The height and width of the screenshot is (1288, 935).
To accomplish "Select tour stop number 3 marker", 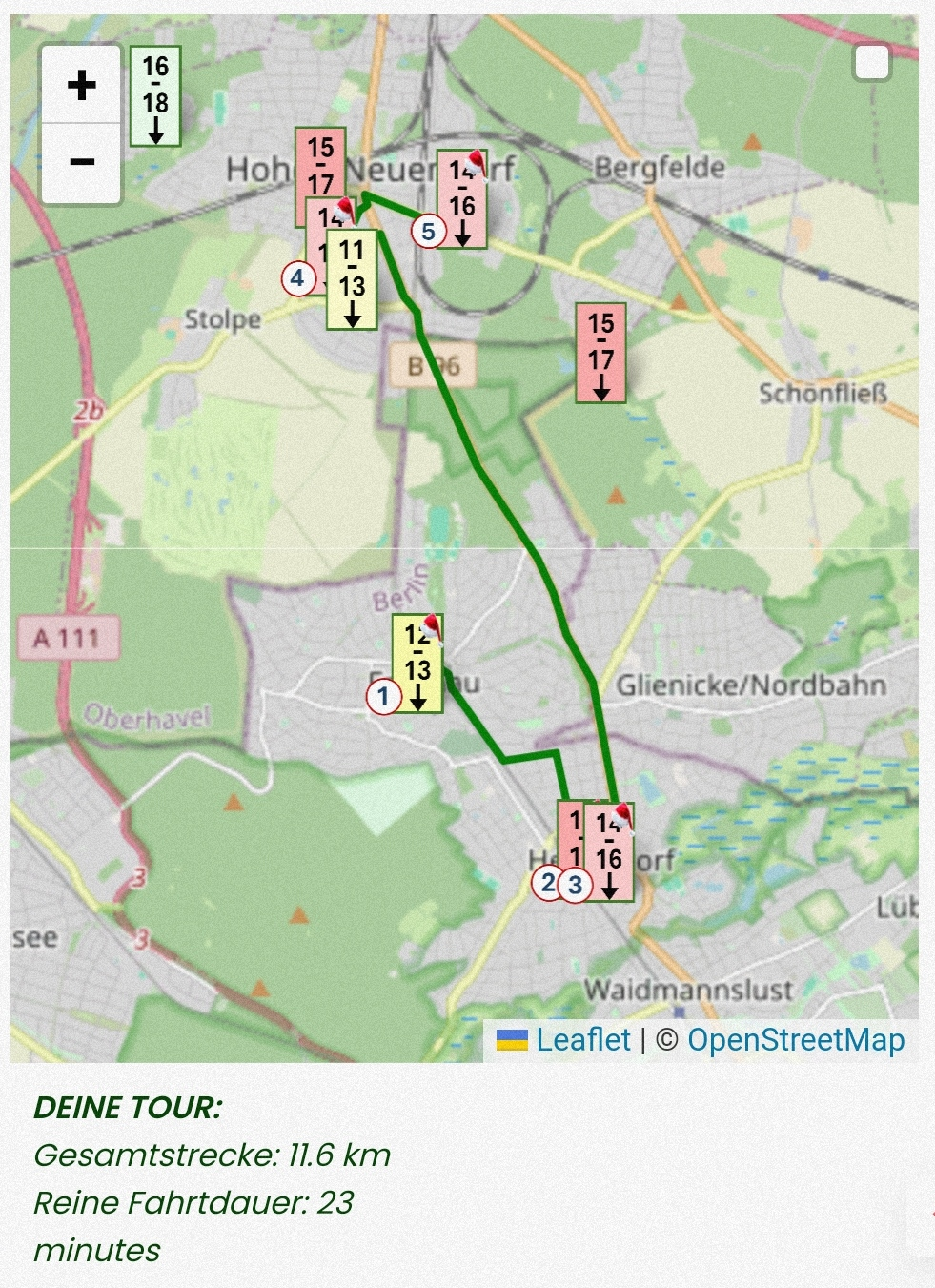I will pyautogui.click(x=575, y=885).
